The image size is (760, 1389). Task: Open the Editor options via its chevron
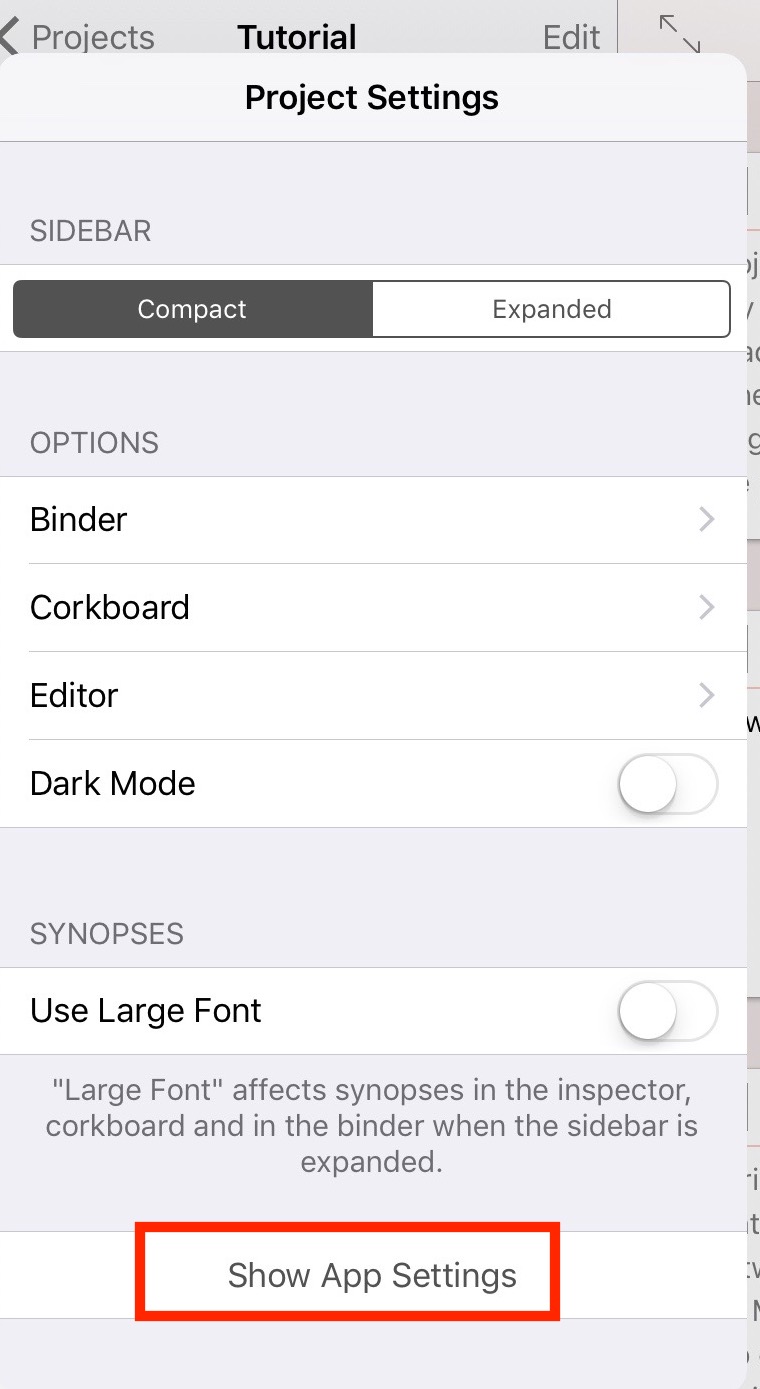click(708, 695)
